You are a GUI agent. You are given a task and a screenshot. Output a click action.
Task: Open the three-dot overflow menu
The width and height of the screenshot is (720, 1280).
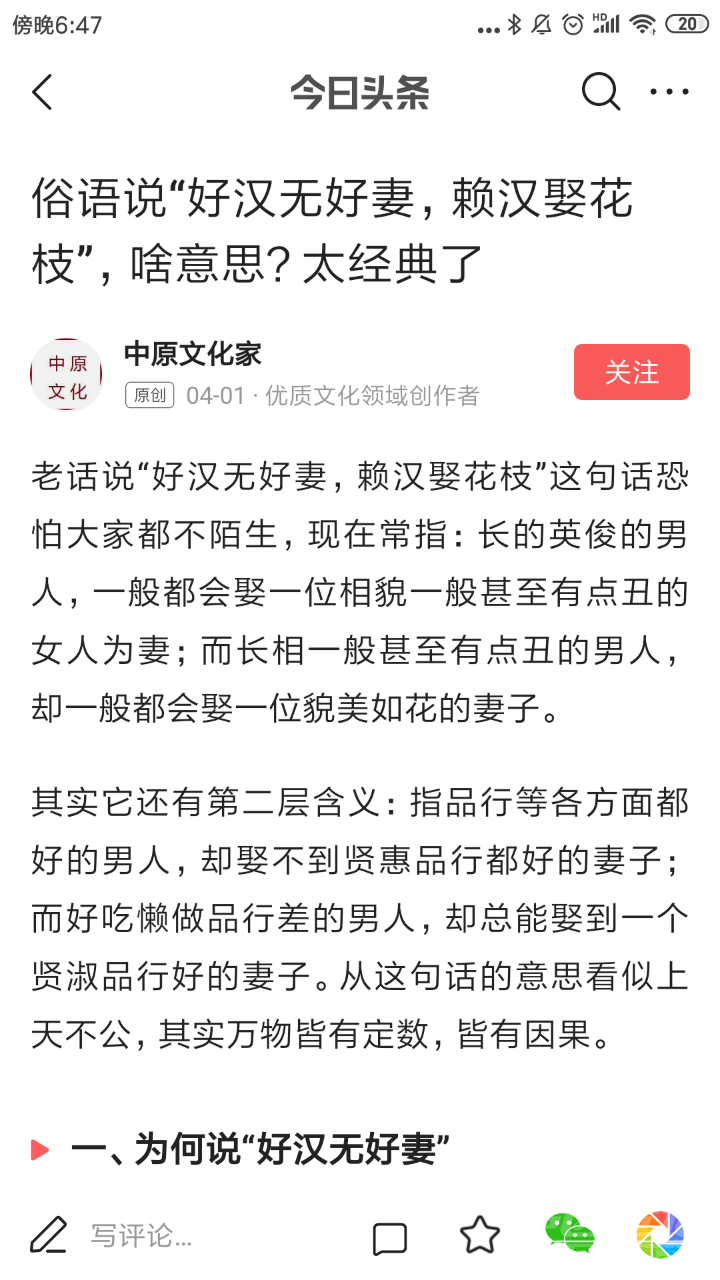[x=669, y=92]
